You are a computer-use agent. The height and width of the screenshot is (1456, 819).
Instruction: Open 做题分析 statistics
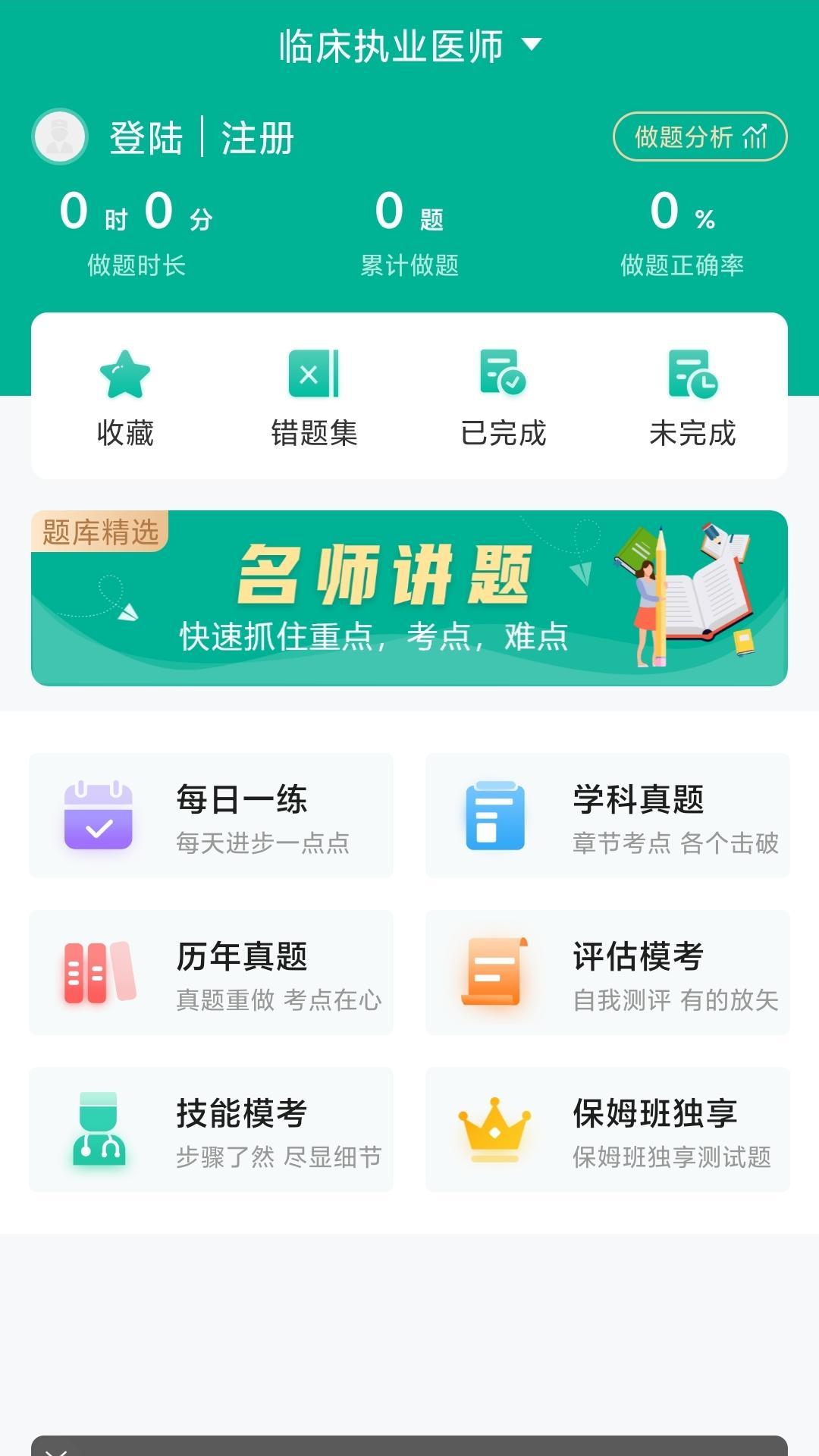(x=699, y=136)
